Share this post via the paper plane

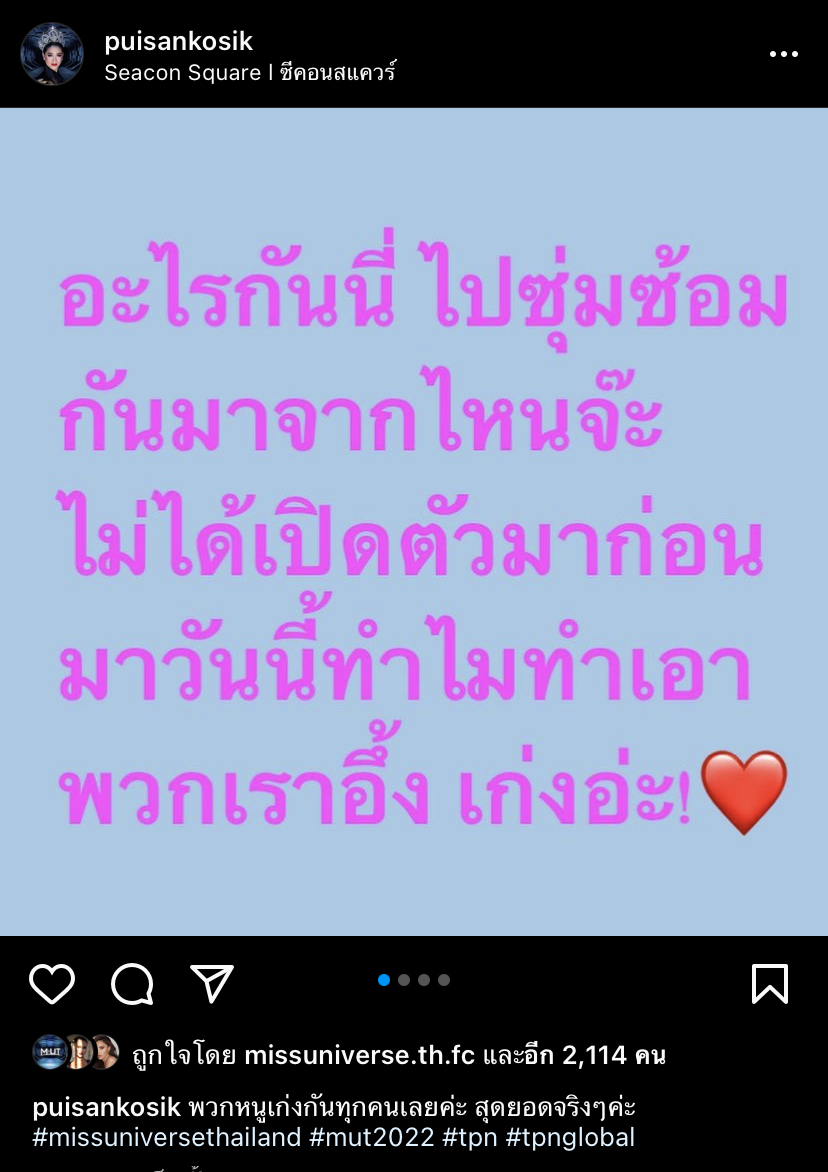[x=212, y=984]
